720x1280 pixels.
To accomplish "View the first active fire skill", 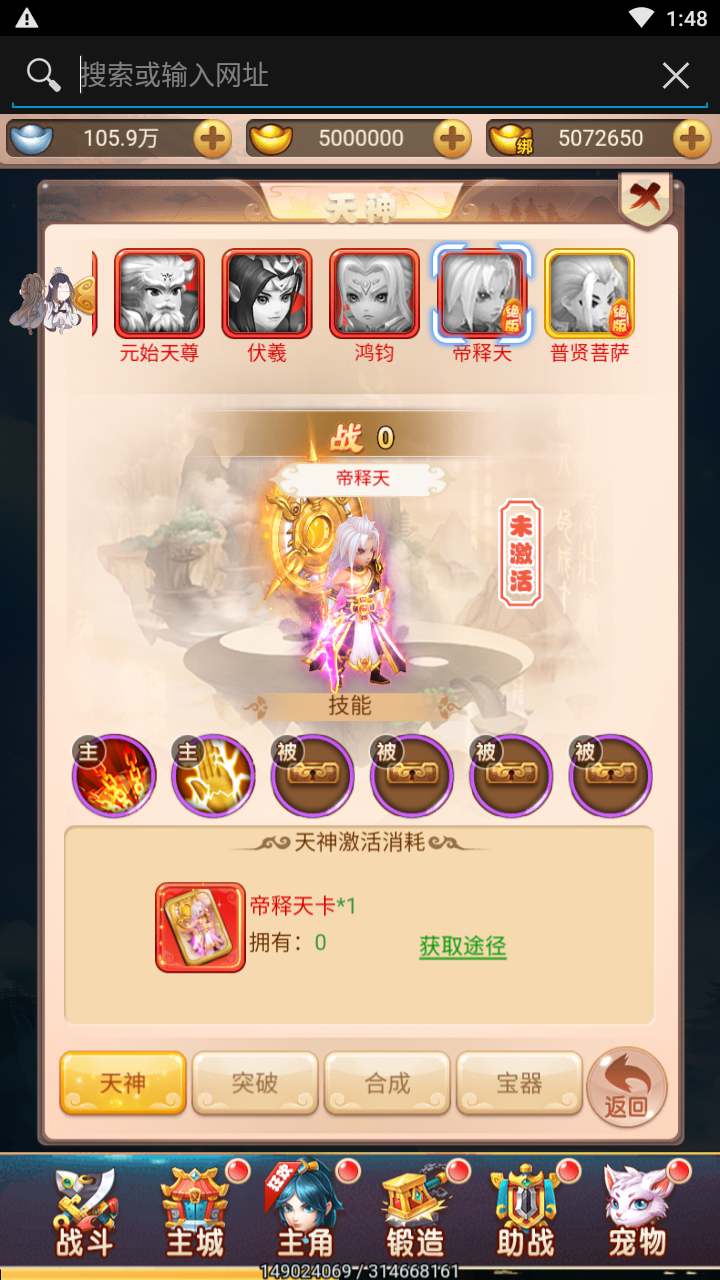I will pyautogui.click(x=114, y=776).
